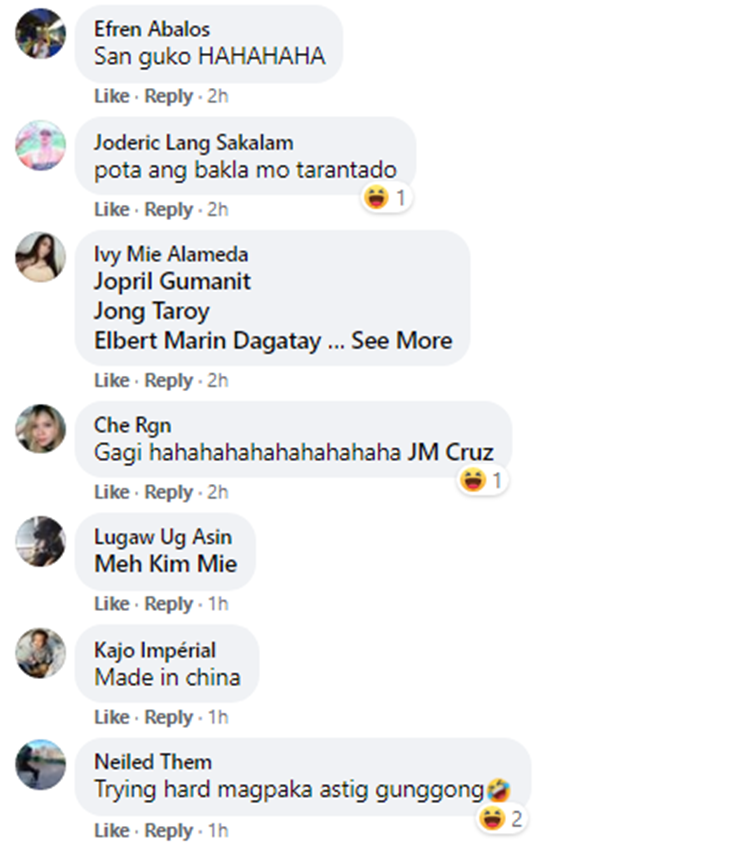The width and height of the screenshot is (750, 848).
Task: Reply to Neiled Them's comment
Action: (168, 830)
